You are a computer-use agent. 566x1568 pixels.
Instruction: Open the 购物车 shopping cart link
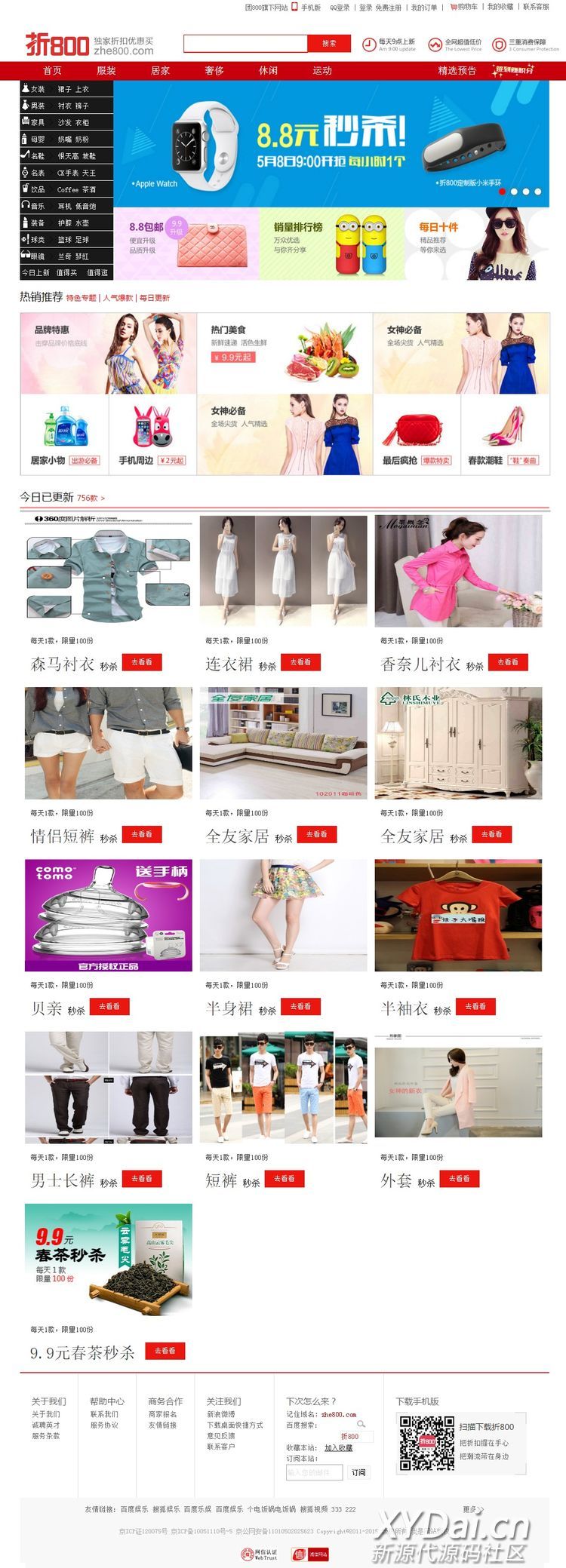464,7
